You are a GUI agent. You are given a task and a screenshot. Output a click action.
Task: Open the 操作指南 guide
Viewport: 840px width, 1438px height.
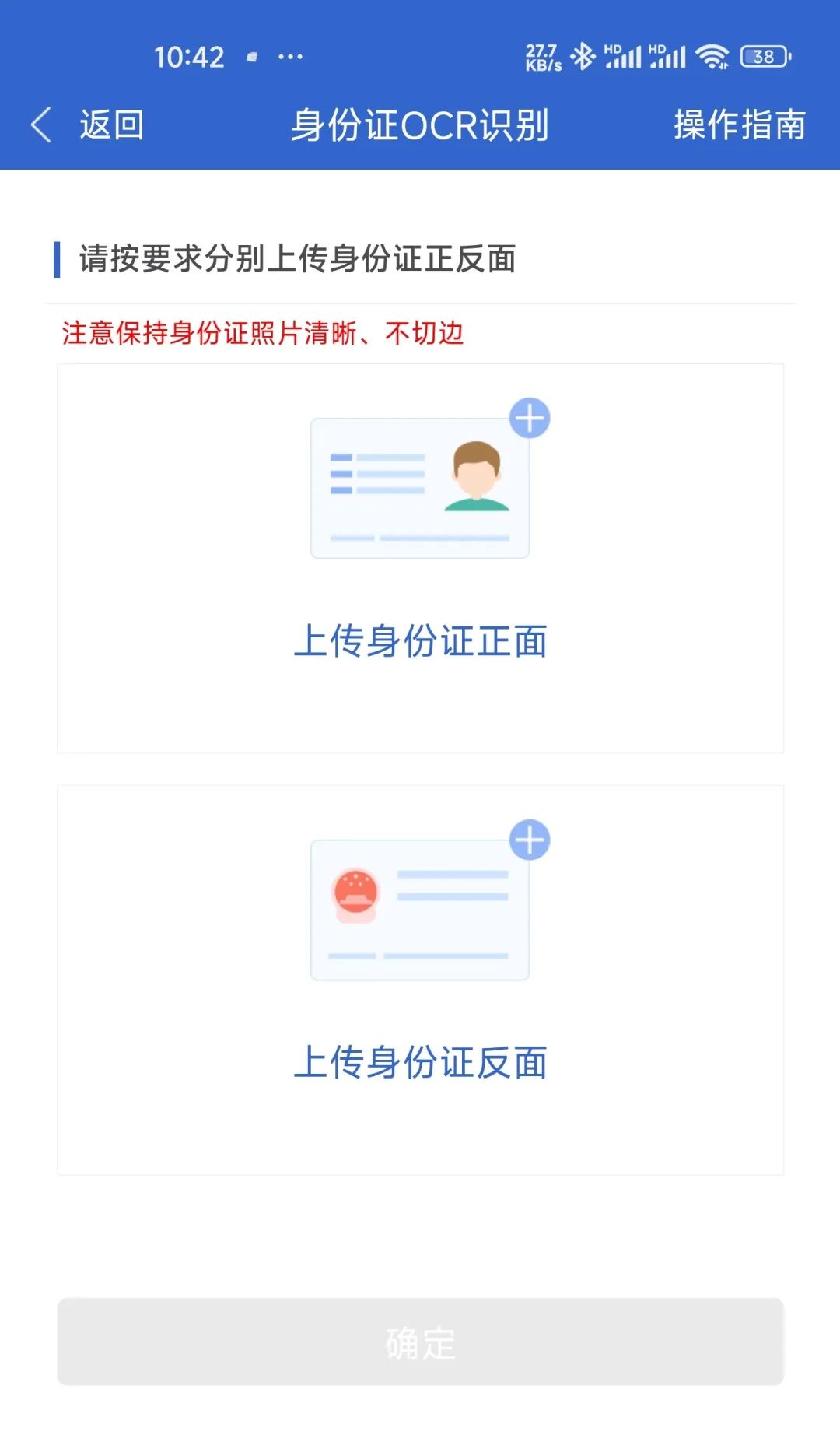[x=739, y=125]
